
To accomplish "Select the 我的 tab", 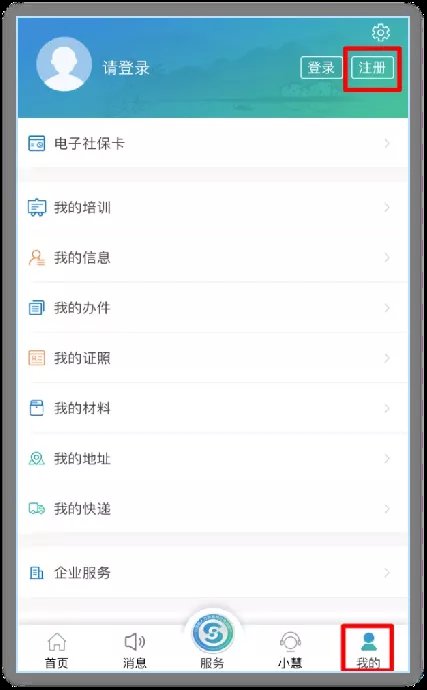I will [x=368, y=650].
